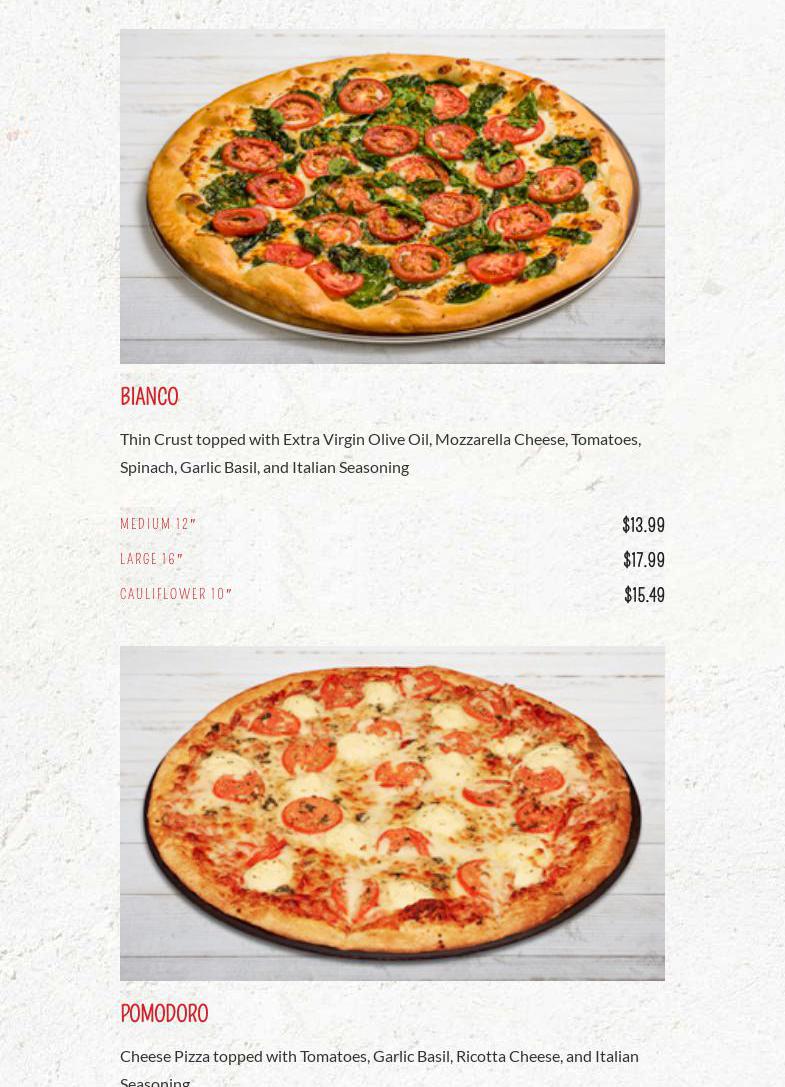Select the Pomodoro pizza title
Screen dimensions: 785x1087
[164, 1014]
